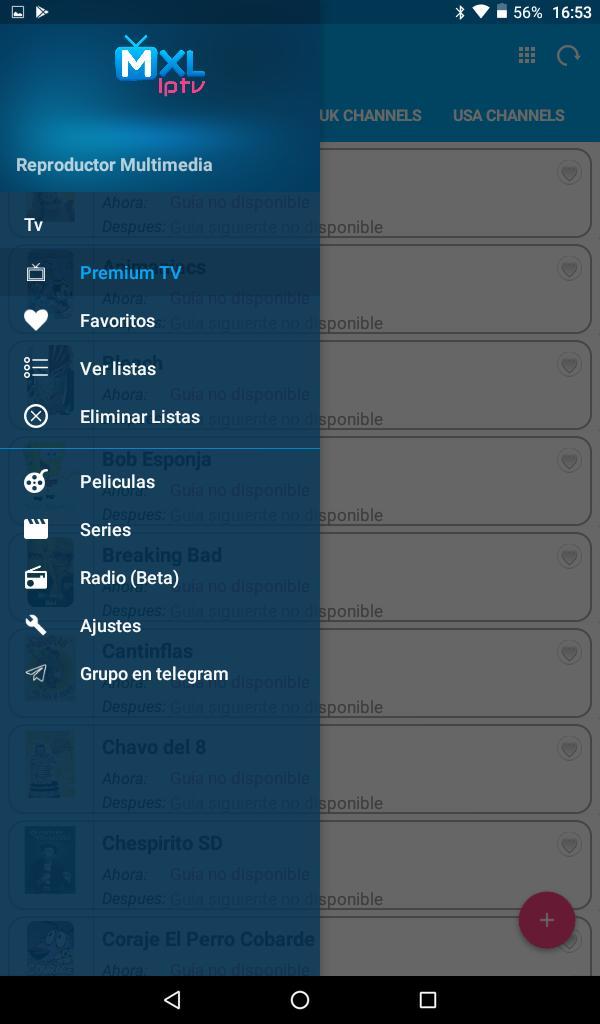Screen dimensions: 600x1024
Task: Open Ver listas
Action: 117,369
